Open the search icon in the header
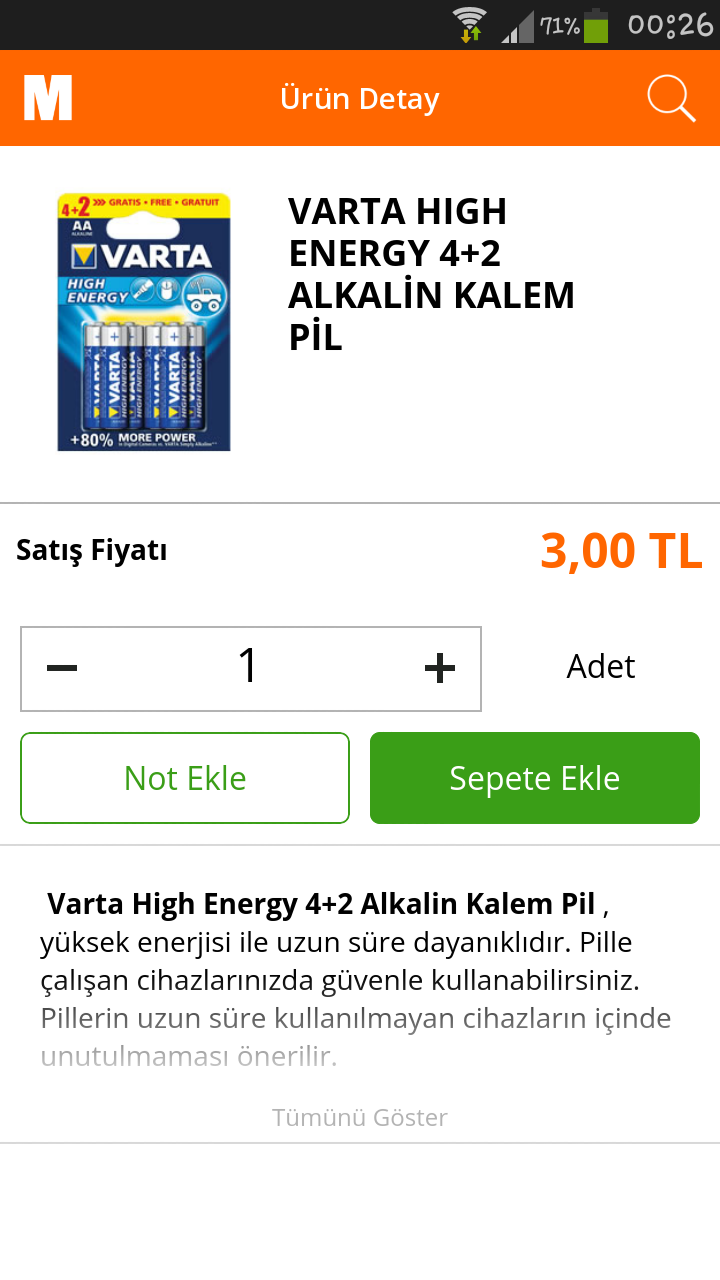The width and height of the screenshot is (720, 1280). (671, 99)
